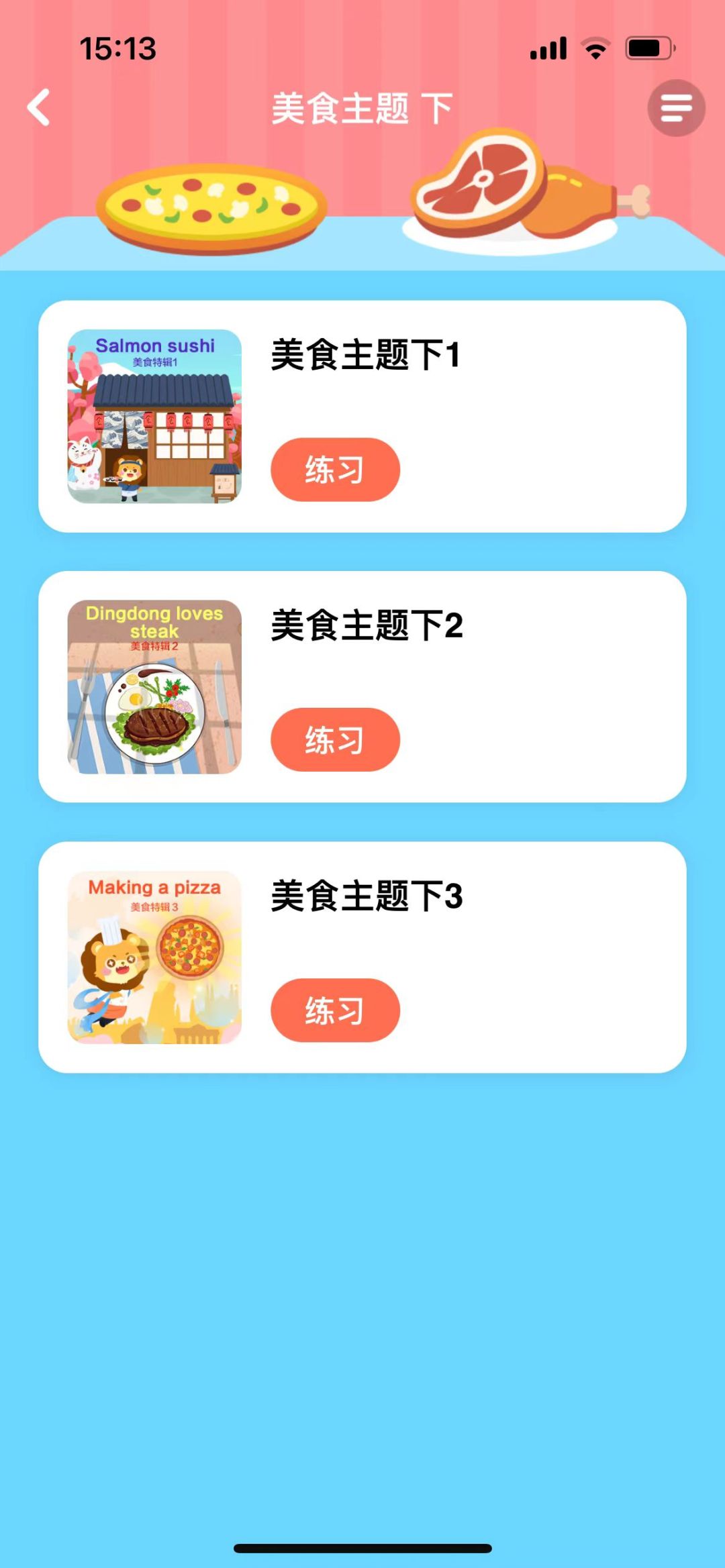Image resolution: width=725 pixels, height=1568 pixels.
Task: Go back using the top-left arrow
Action: [x=39, y=108]
